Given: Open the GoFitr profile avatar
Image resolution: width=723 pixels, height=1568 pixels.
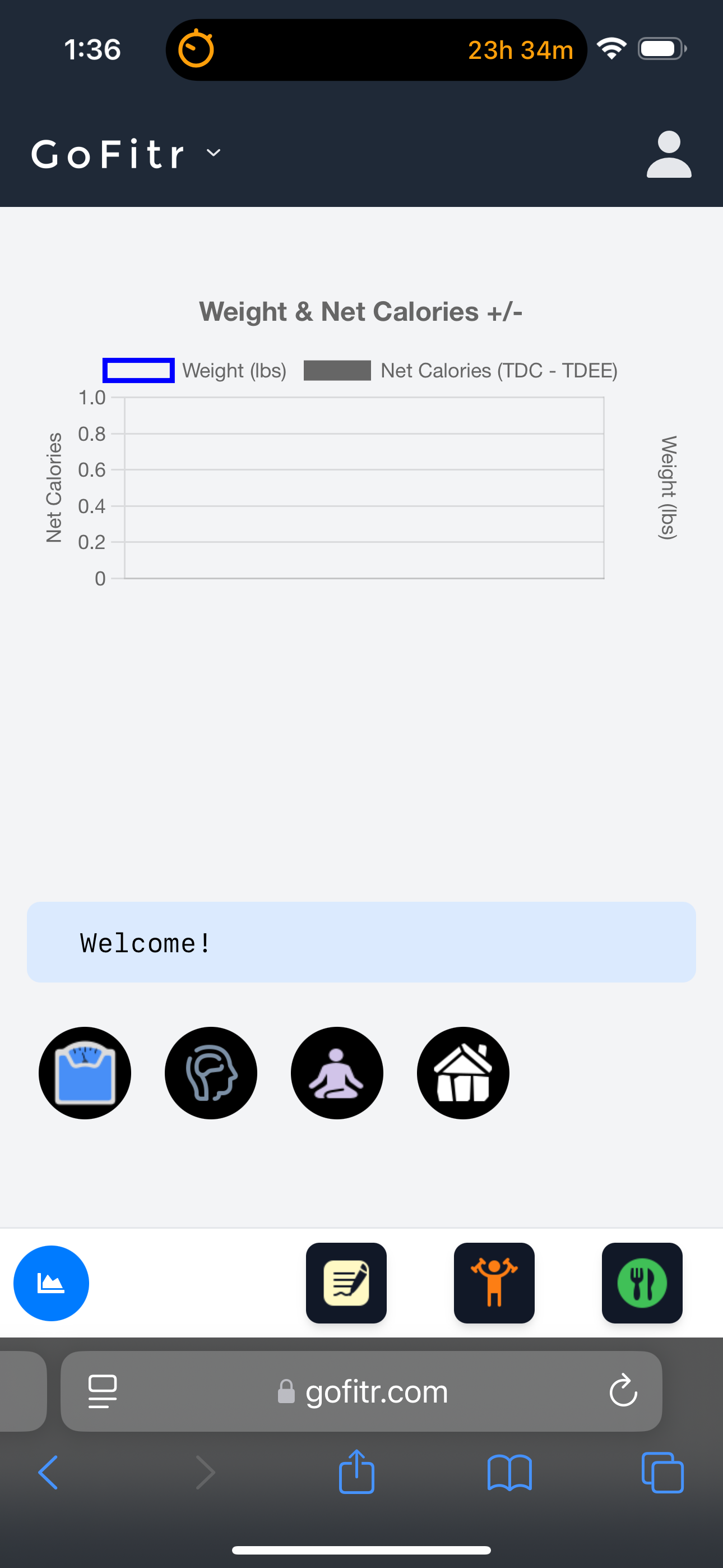Looking at the screenshot, I should pos(668,154).
